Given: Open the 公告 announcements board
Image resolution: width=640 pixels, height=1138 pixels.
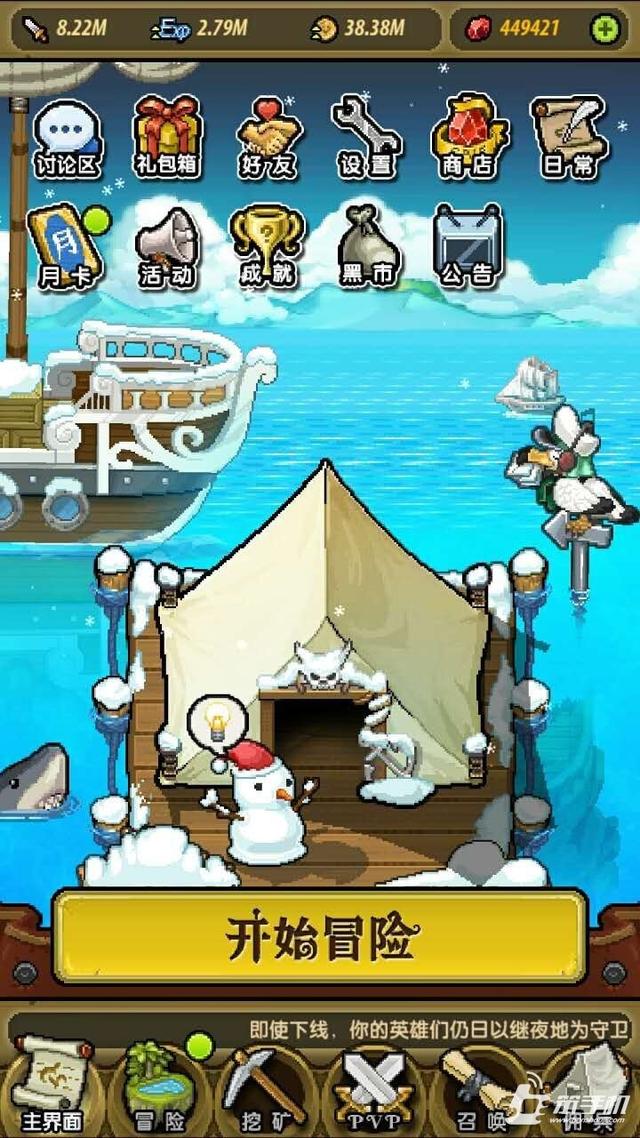Looking at the screenshot, I should pyautogui.click(x=468, y=247).
